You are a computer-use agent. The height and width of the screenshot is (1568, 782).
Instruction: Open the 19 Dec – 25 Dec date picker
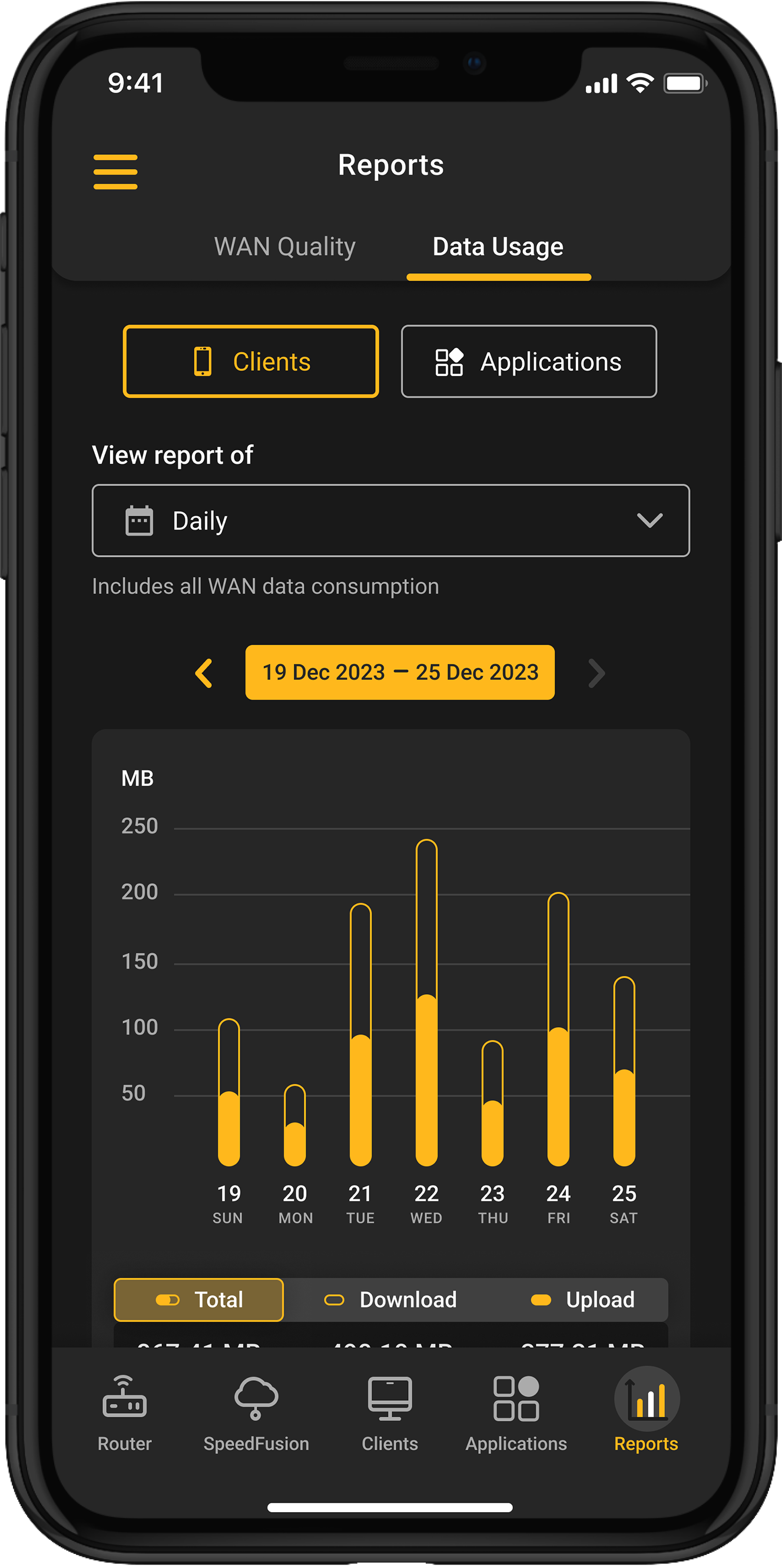[399, 673]
